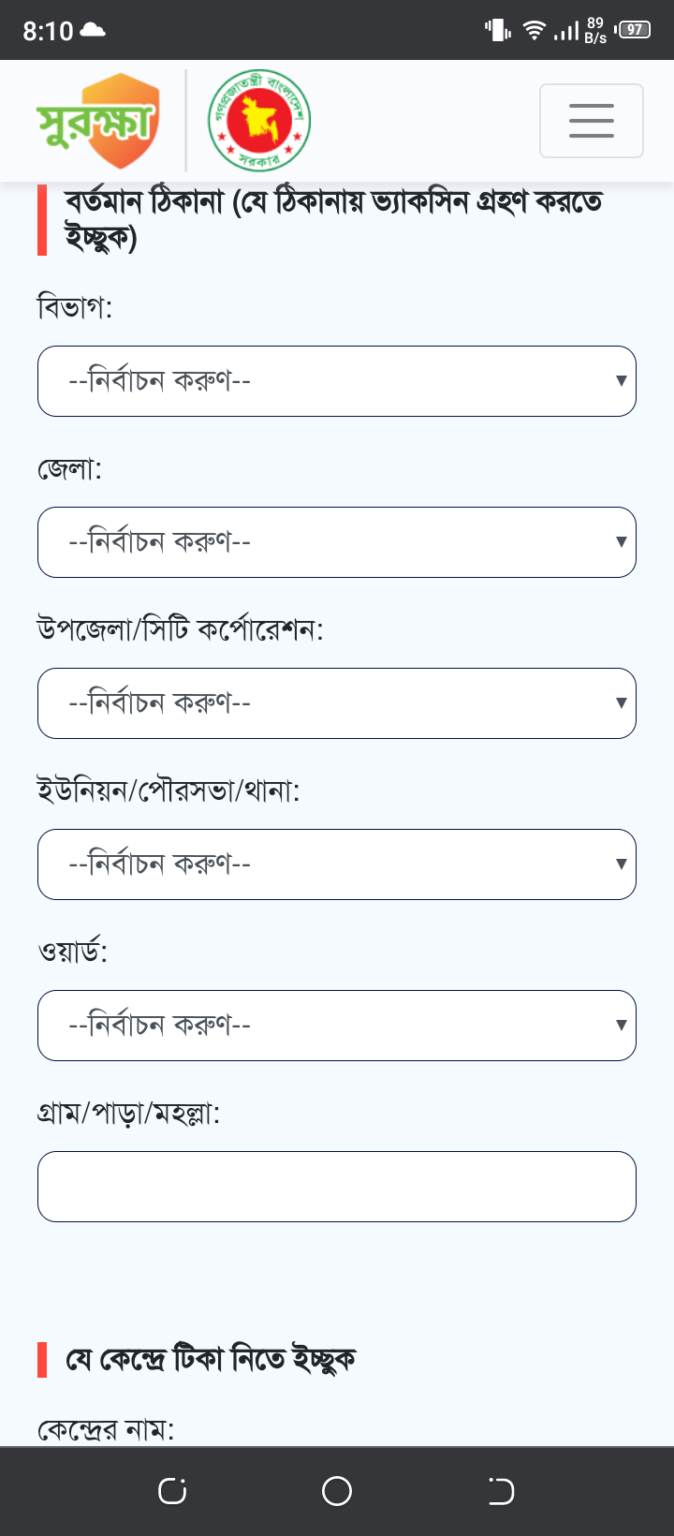Expand the বিভাগ dropdown
The height and width of the screenshot is (1536, 674).
336,381
